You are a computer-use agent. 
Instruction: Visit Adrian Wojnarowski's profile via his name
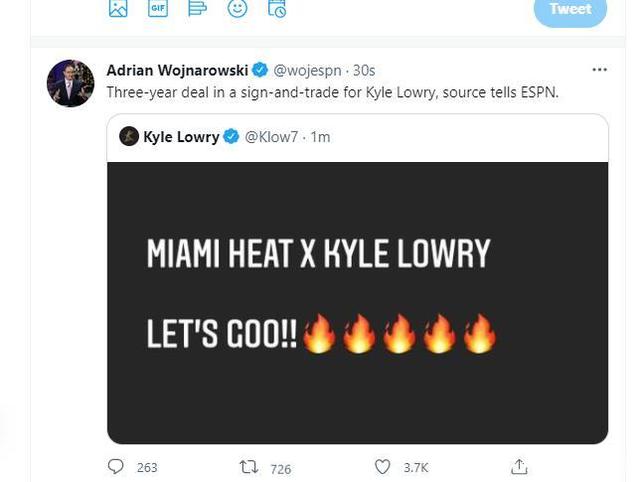click(177, 70)
